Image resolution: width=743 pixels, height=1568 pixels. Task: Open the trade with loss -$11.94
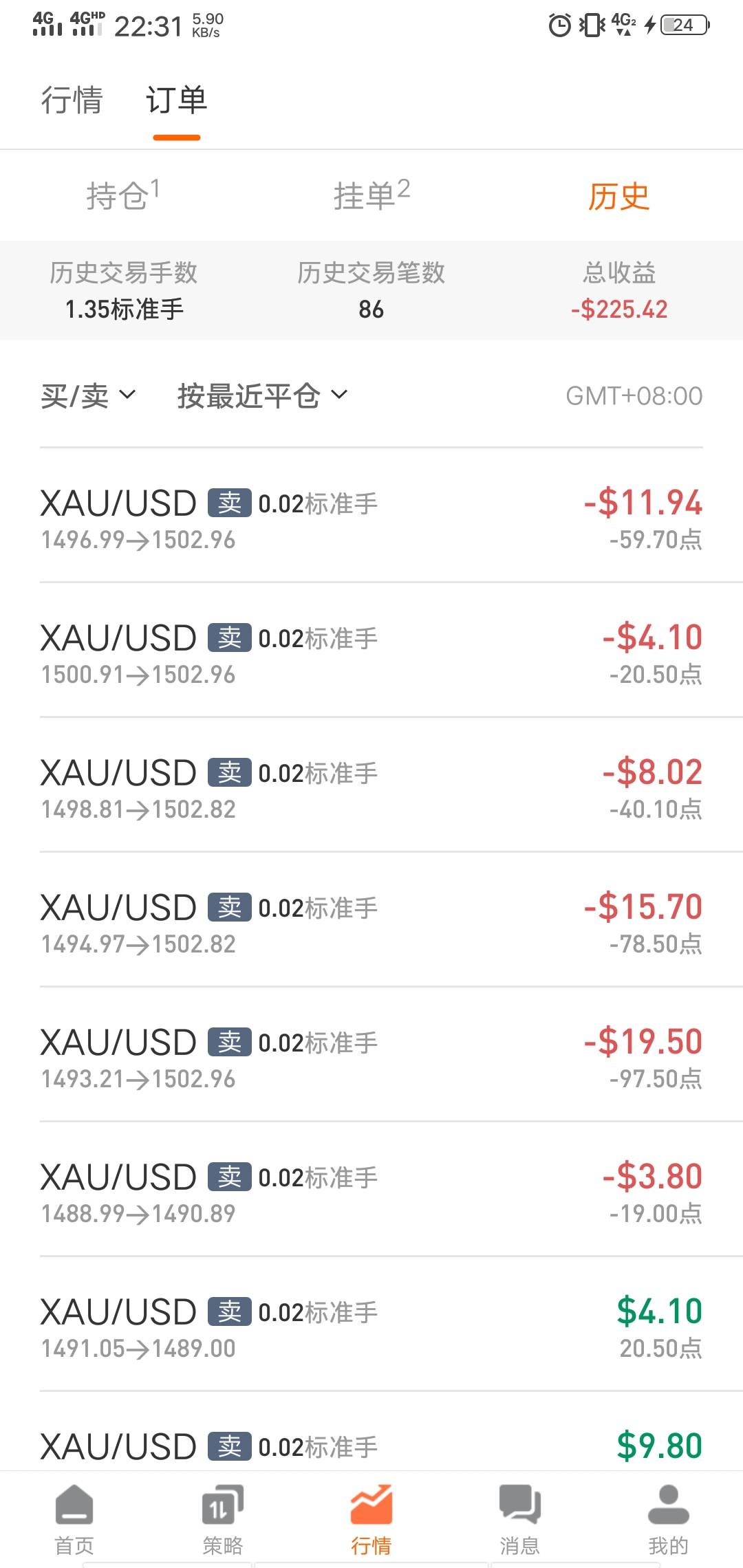click(x=371, y=515)
